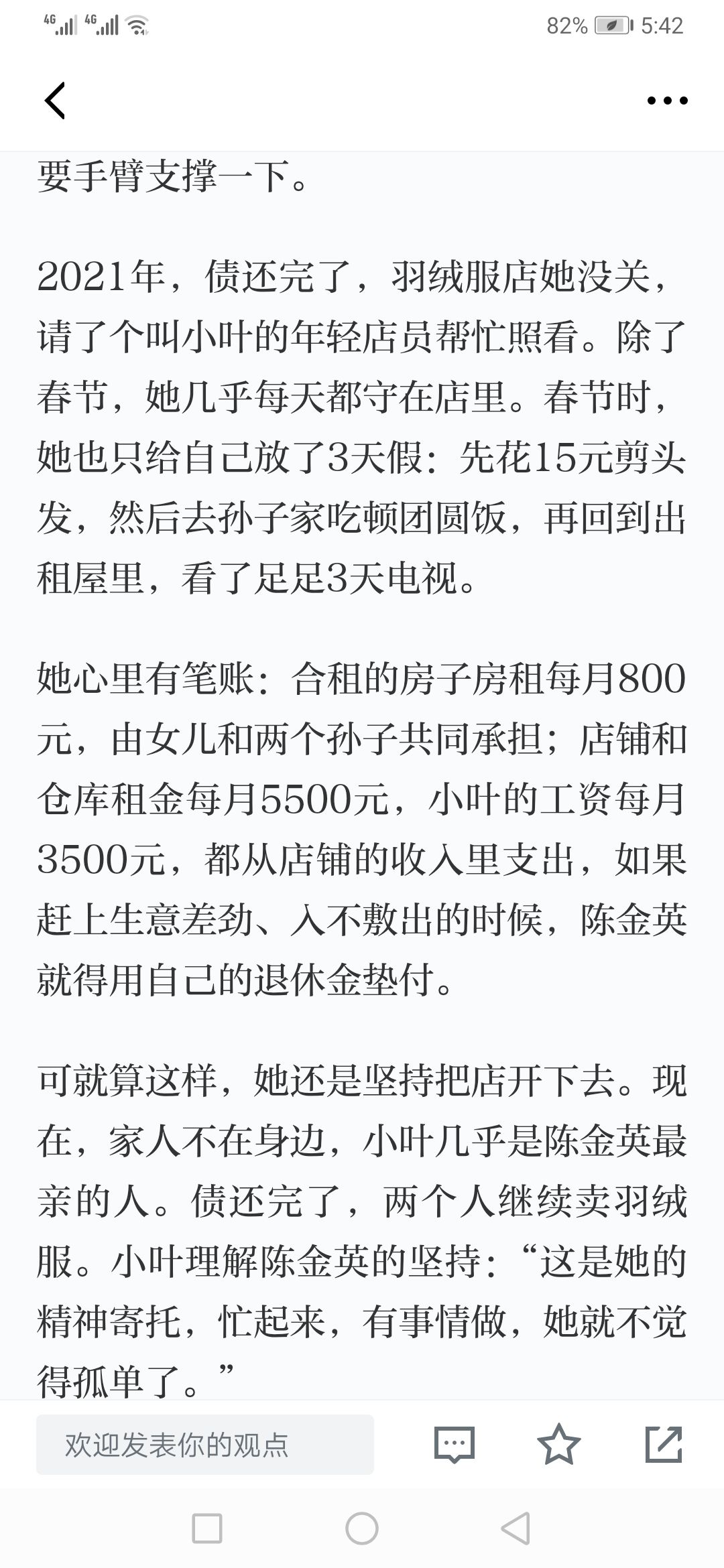The height and width of the screenshot is (1568, 724).
Task: Open the three-dot overflow menu
Action: [x=667, y=101]
